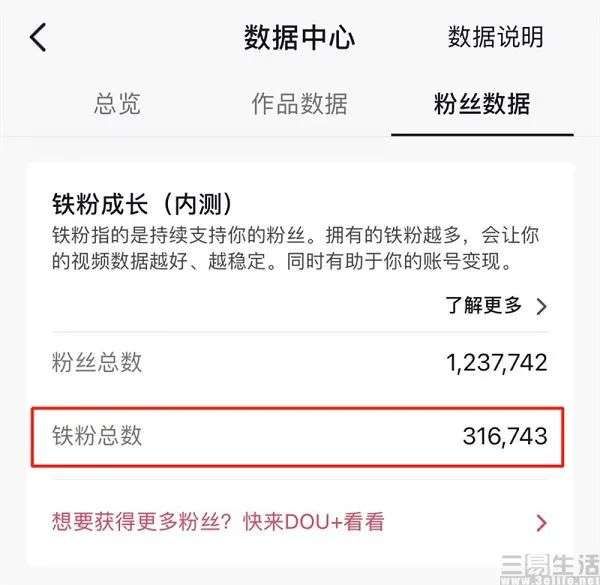This screenshot has height=585, width=600.
Task: Open 了解更多 about 铁粉成长
Action: 495,306
